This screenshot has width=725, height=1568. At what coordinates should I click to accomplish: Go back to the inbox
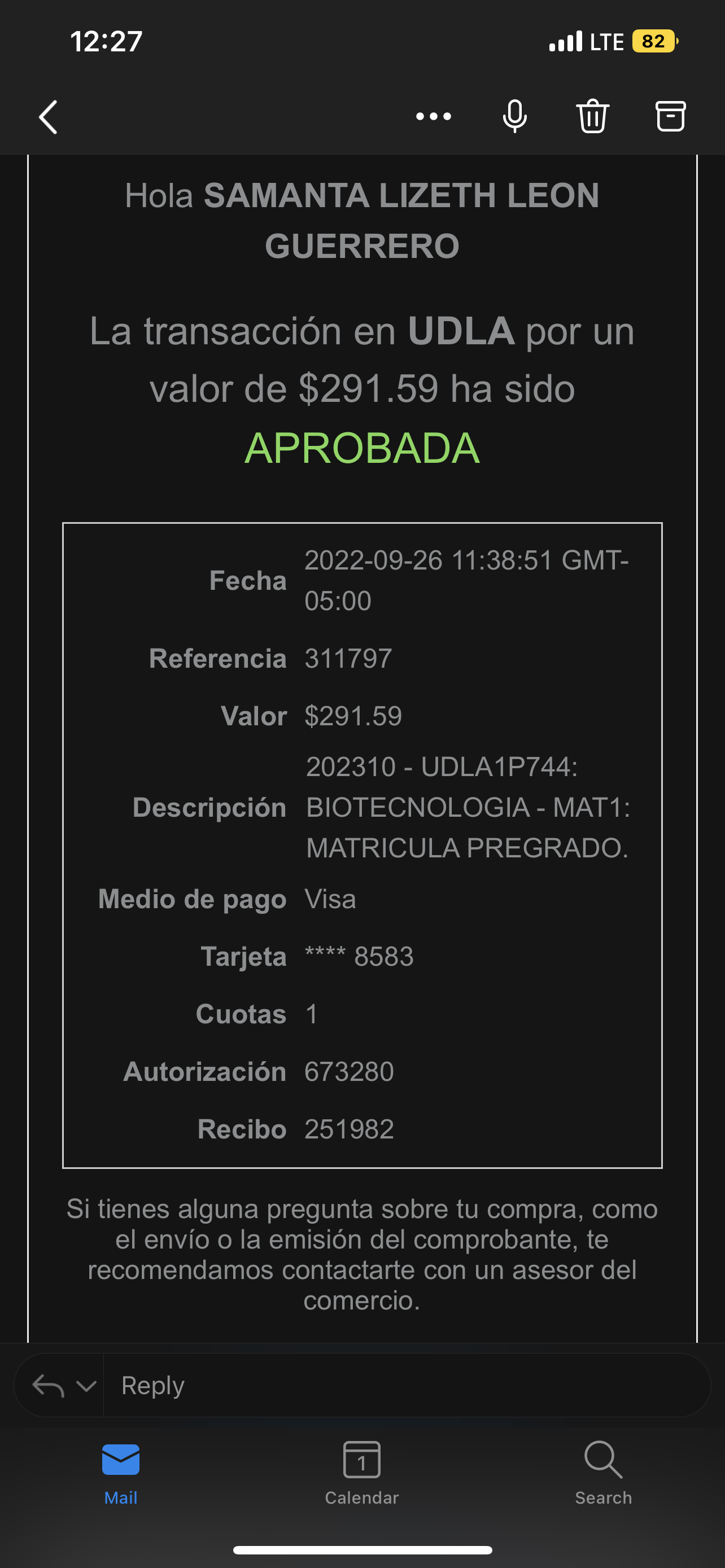pyautogui.click(x=49, y=116)
